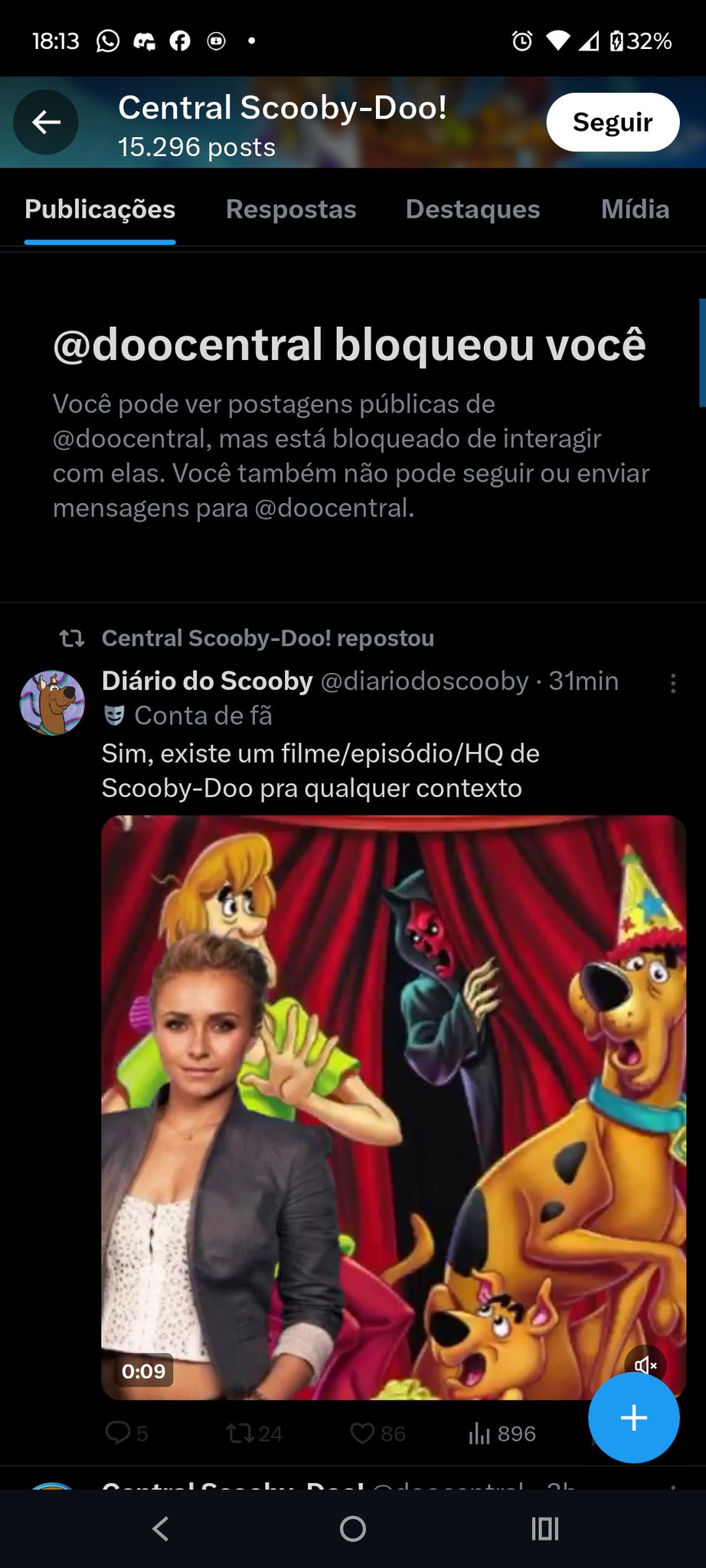Open the Destaques tab
Viewport: 706px width, 1568px height.
[x=472, y=210]
